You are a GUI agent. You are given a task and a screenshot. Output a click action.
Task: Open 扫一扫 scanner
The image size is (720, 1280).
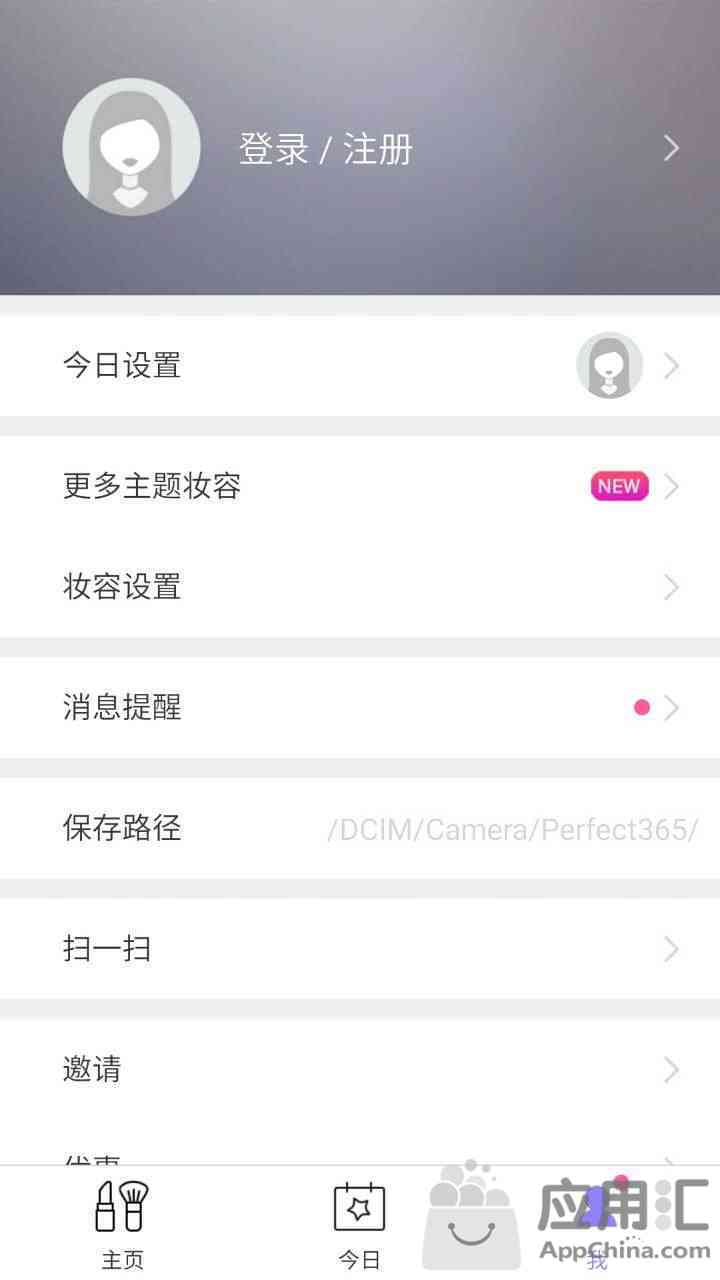tap(360, 949)
